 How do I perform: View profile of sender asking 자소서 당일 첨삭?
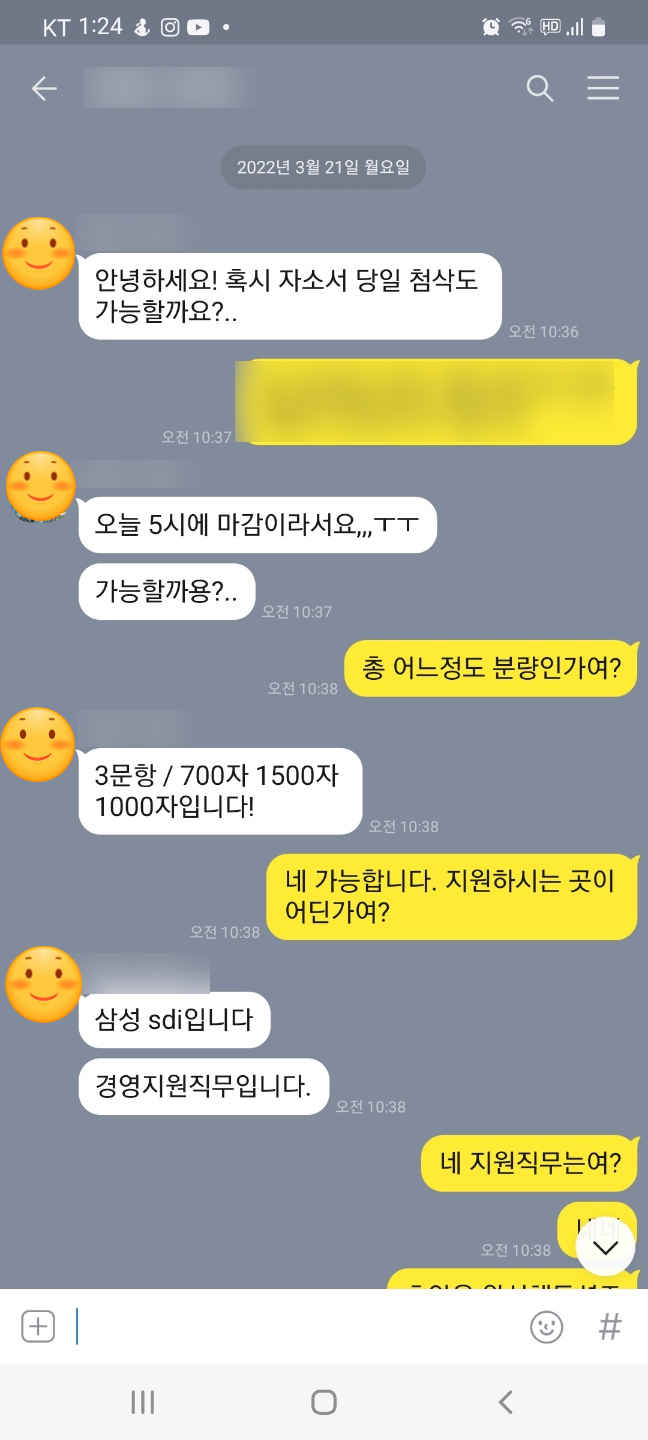click(x=40, y=254)
